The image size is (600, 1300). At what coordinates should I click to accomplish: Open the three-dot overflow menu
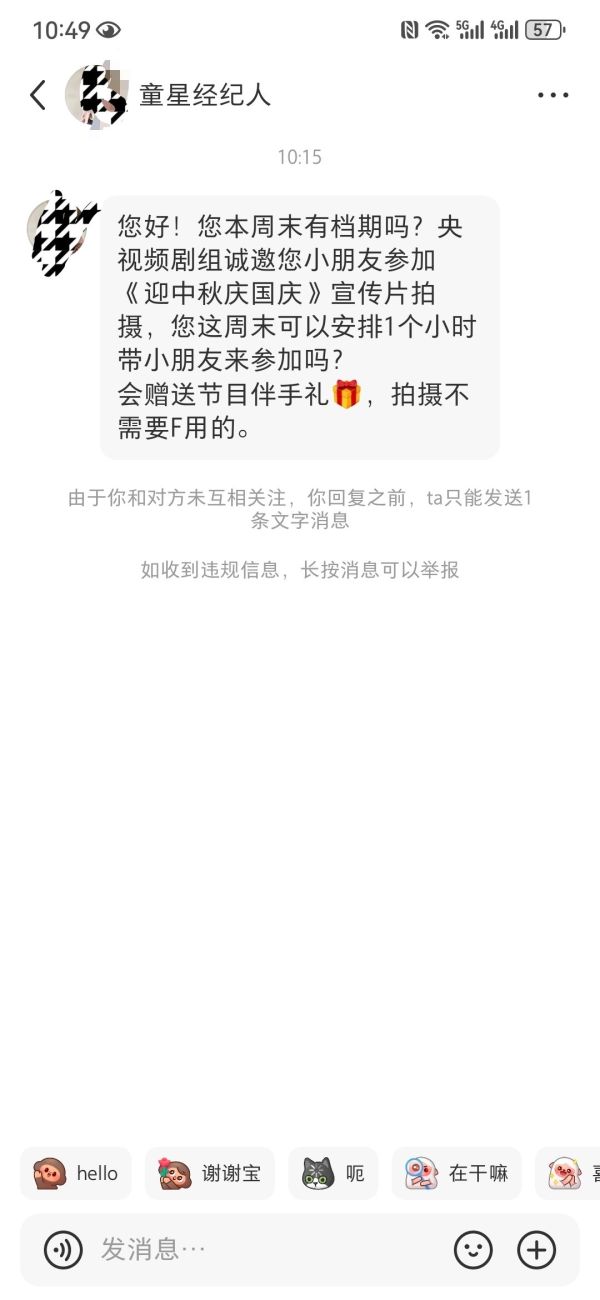coord(552,96)
